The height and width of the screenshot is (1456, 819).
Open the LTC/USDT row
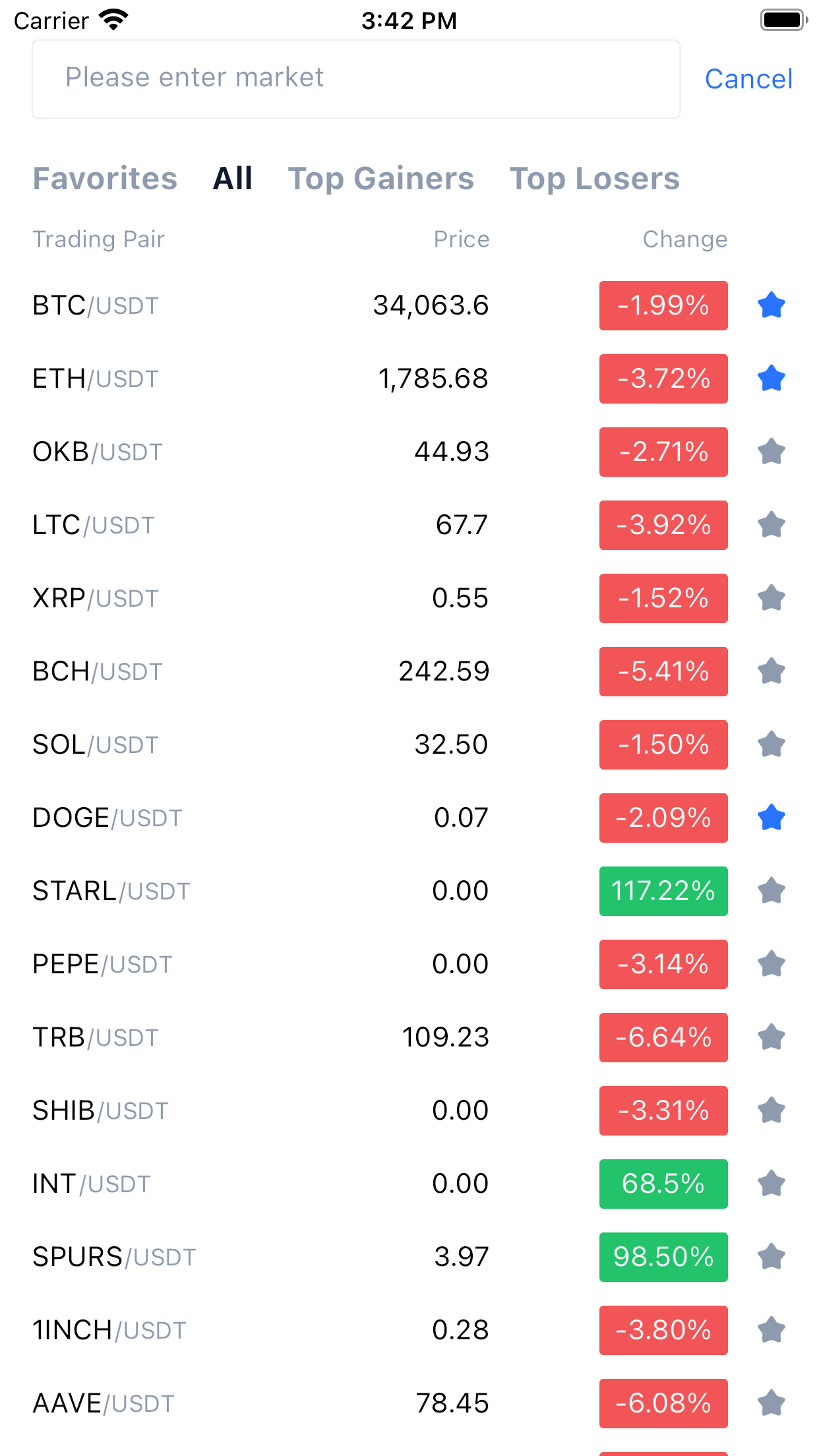point(409,525)
